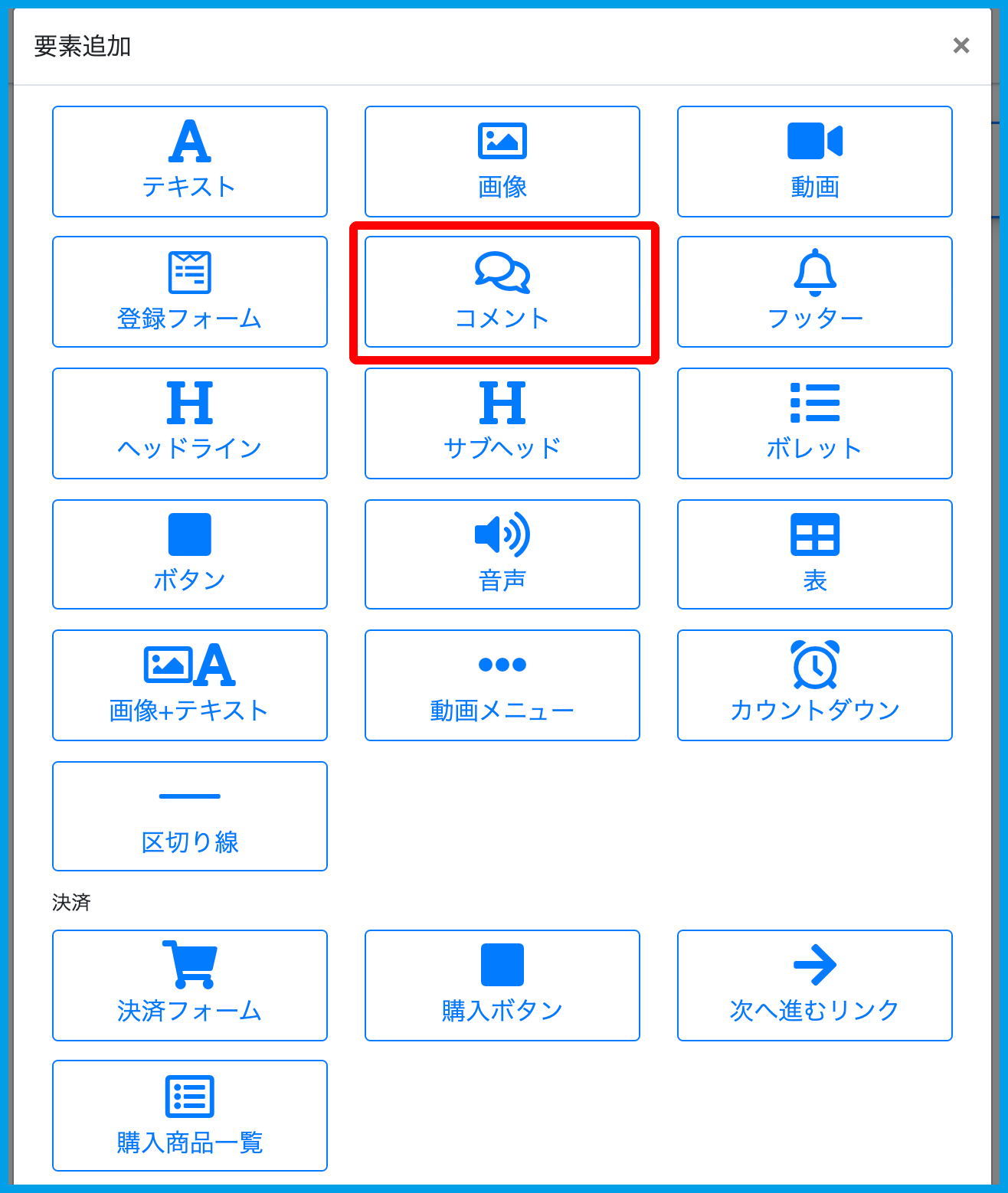Add a 表 table element
The width and height of the screenshot is (1008, 1193).
814,554
